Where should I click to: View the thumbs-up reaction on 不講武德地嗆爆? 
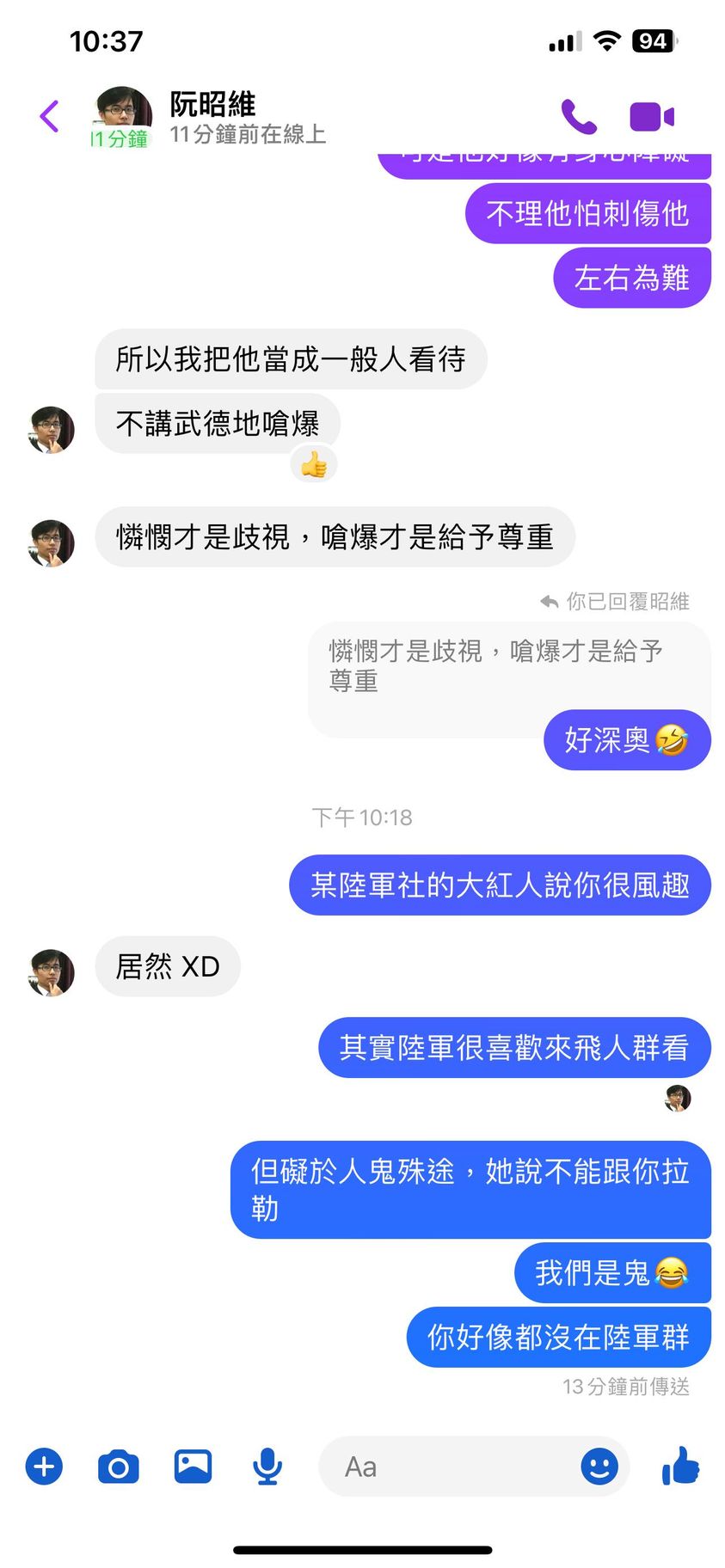point(314,465)
